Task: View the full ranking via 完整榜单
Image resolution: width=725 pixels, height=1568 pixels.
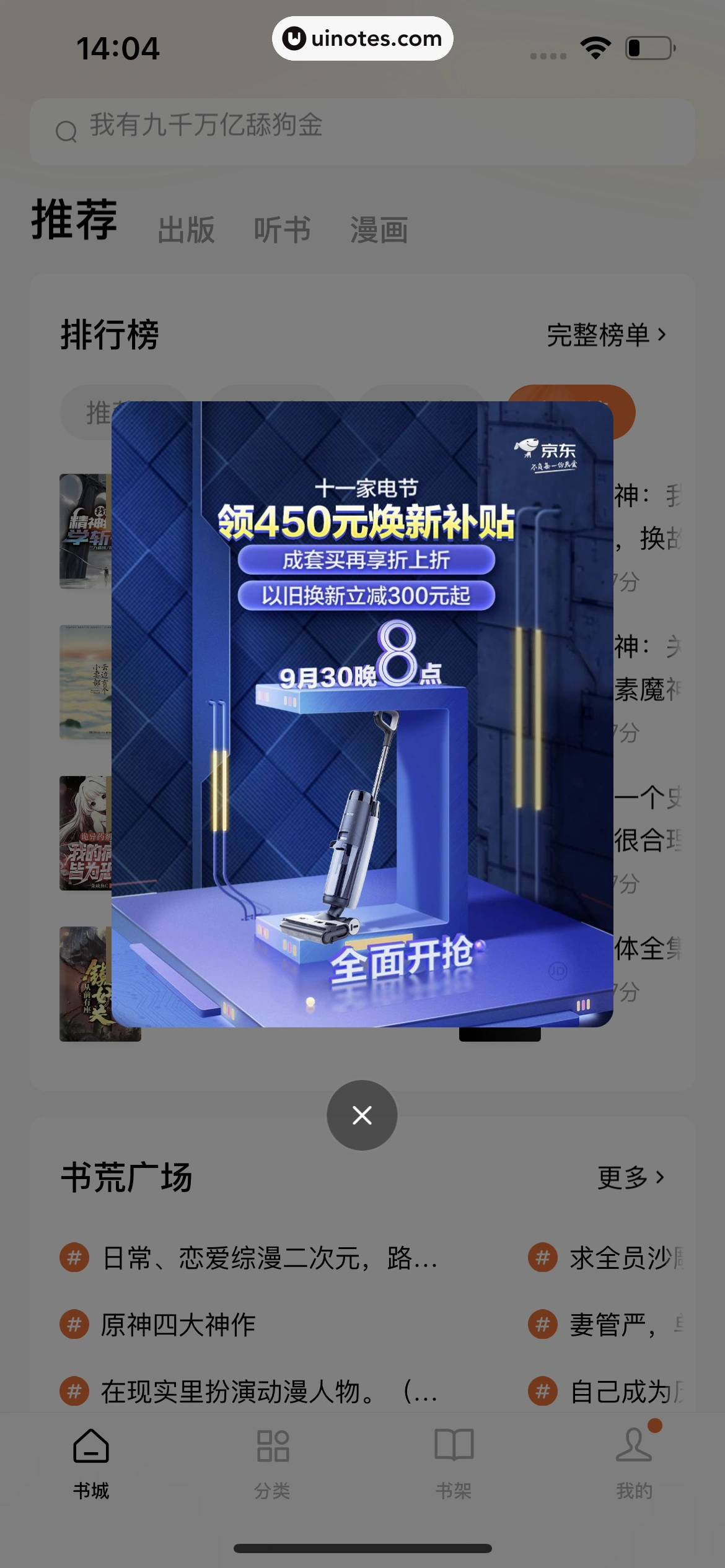Action: [606, 335]
